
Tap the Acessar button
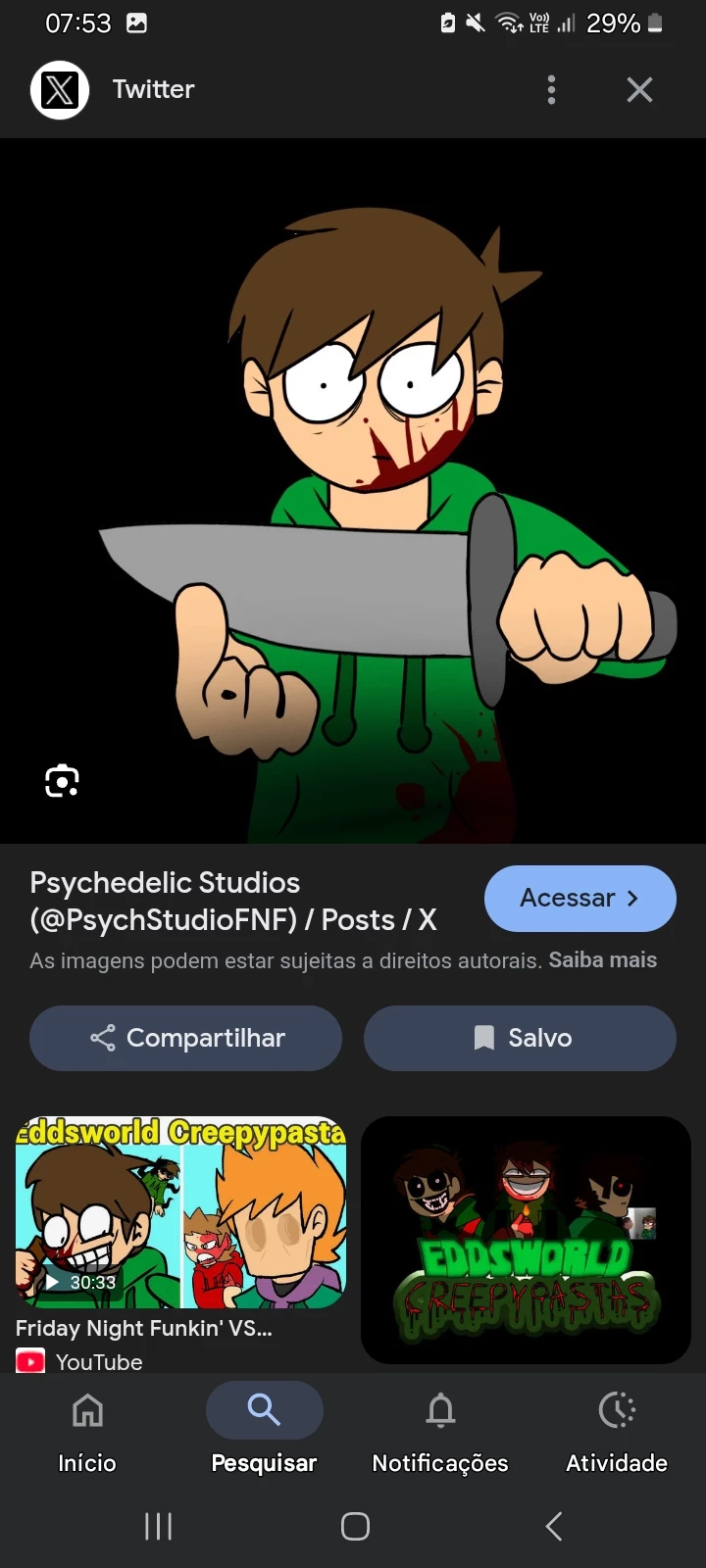click(580, 898)
